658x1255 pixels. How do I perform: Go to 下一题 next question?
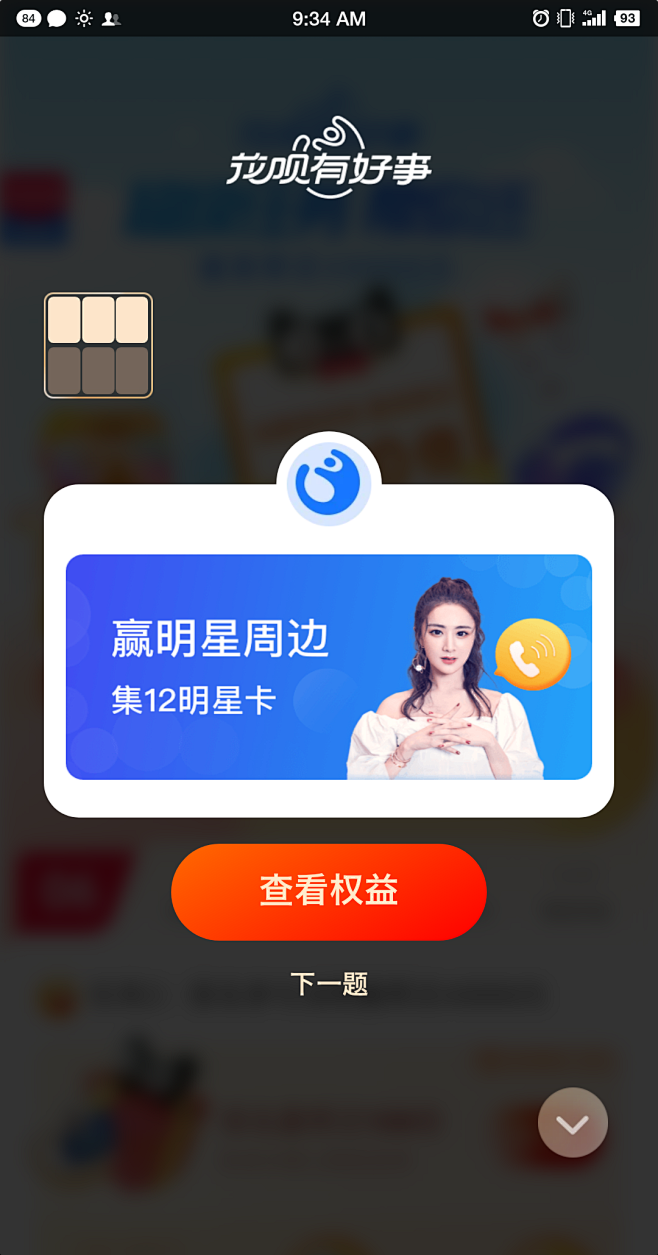click(329, 984)
